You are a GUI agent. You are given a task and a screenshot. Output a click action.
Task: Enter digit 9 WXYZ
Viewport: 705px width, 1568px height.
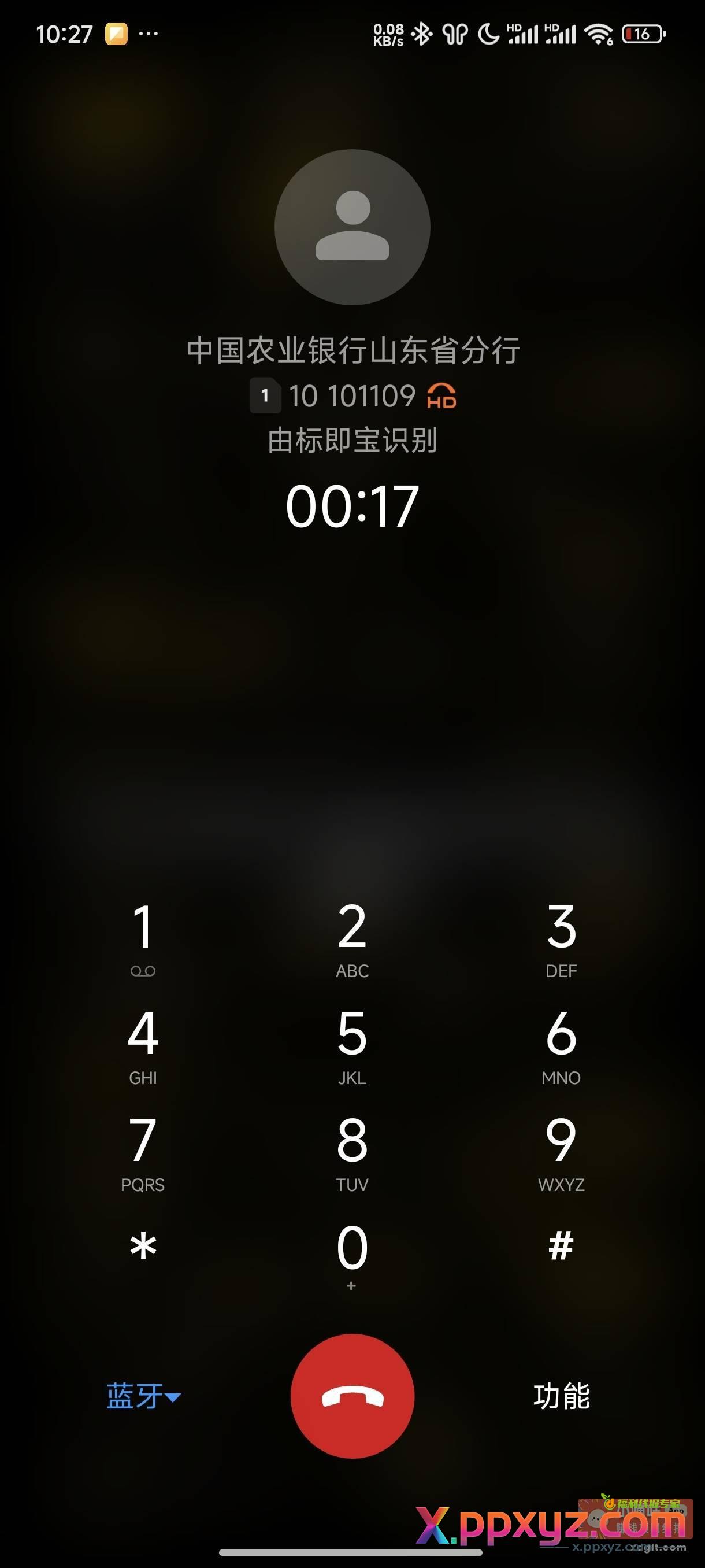point(561,1151)
